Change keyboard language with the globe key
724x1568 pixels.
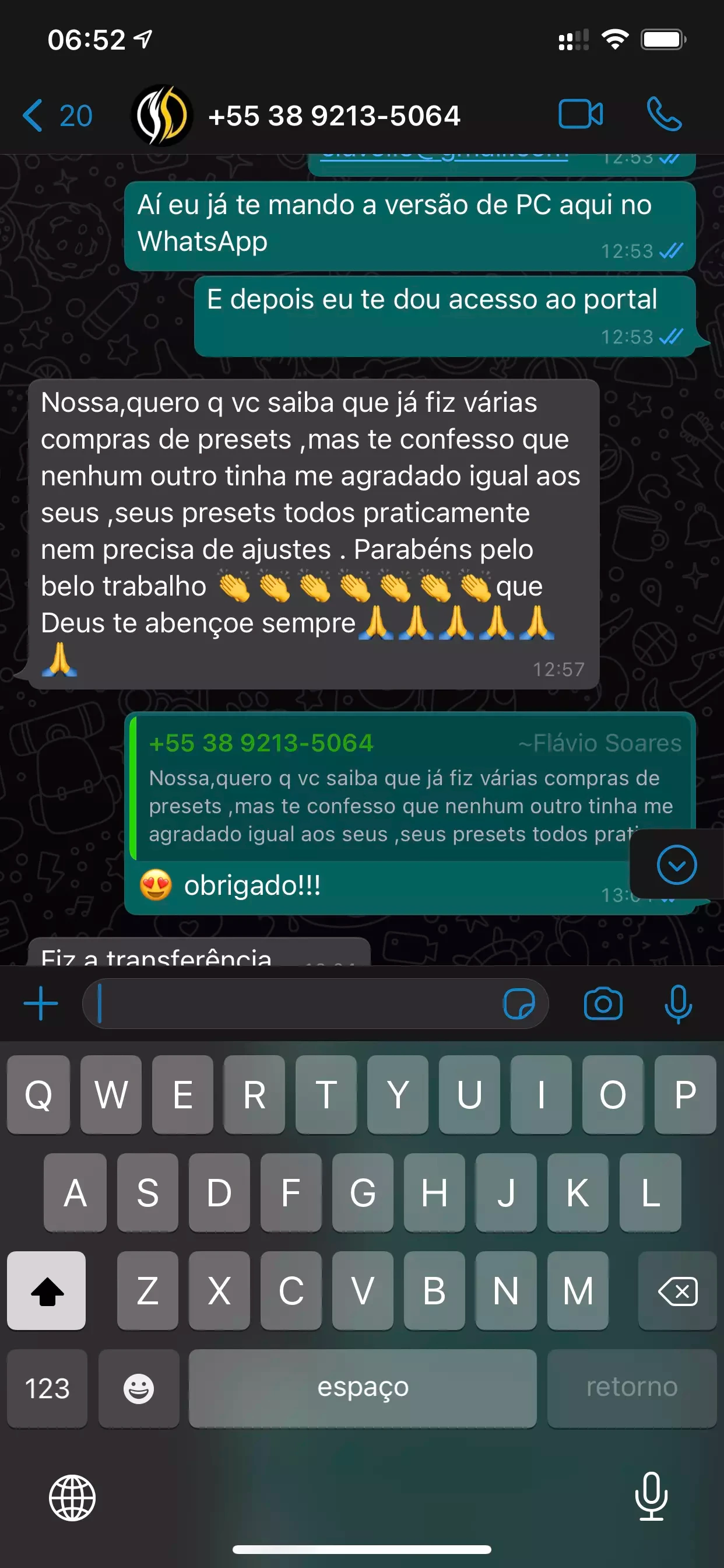[72, 1497]
